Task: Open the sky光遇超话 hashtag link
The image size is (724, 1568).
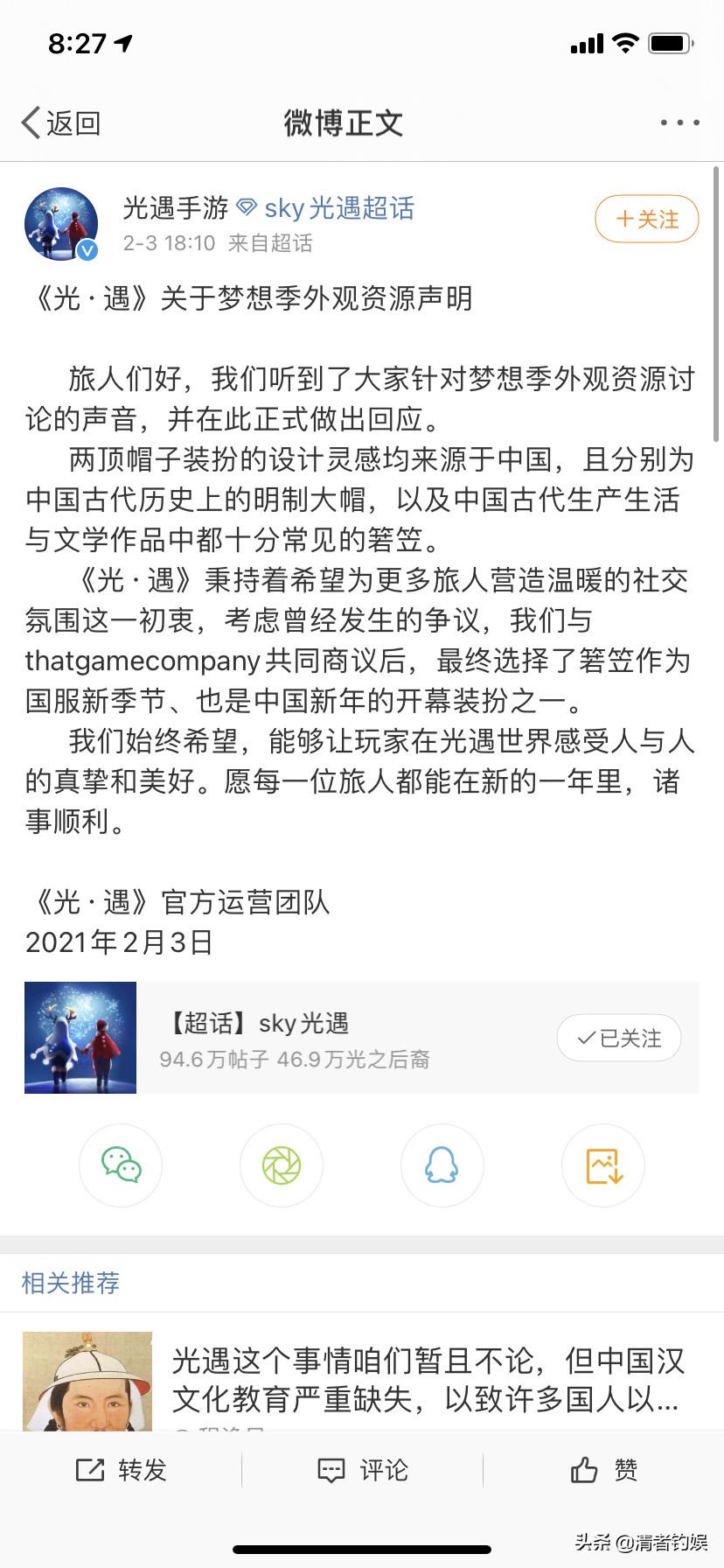Action: (338, 208)
